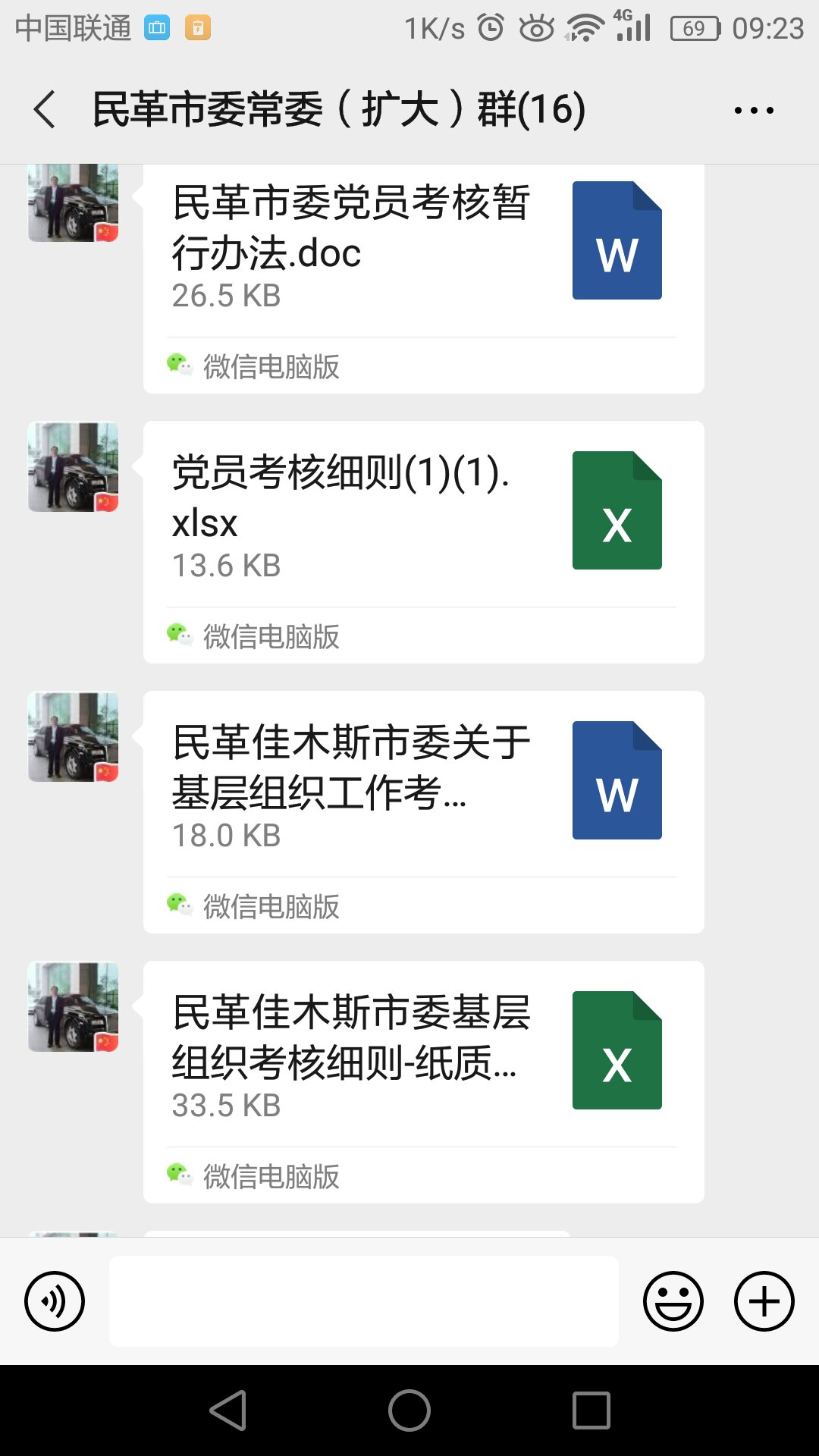Open the 33.5 KB Excel spreadsheet
819x1456 pixels.
[x=424, y=1082]
